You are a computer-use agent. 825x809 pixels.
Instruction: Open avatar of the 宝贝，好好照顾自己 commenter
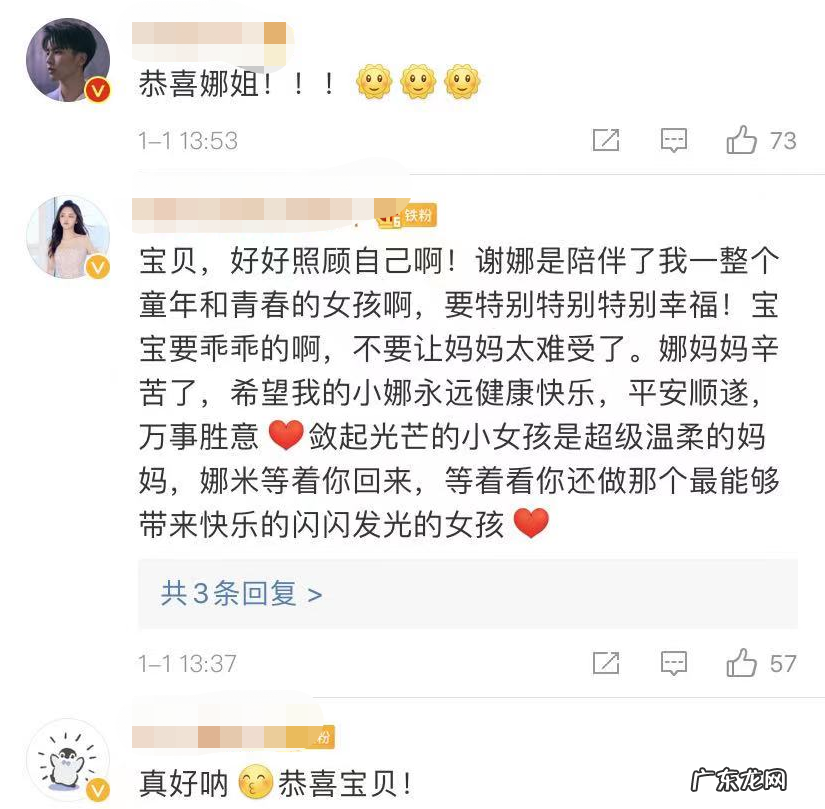[x=67, y=237]
